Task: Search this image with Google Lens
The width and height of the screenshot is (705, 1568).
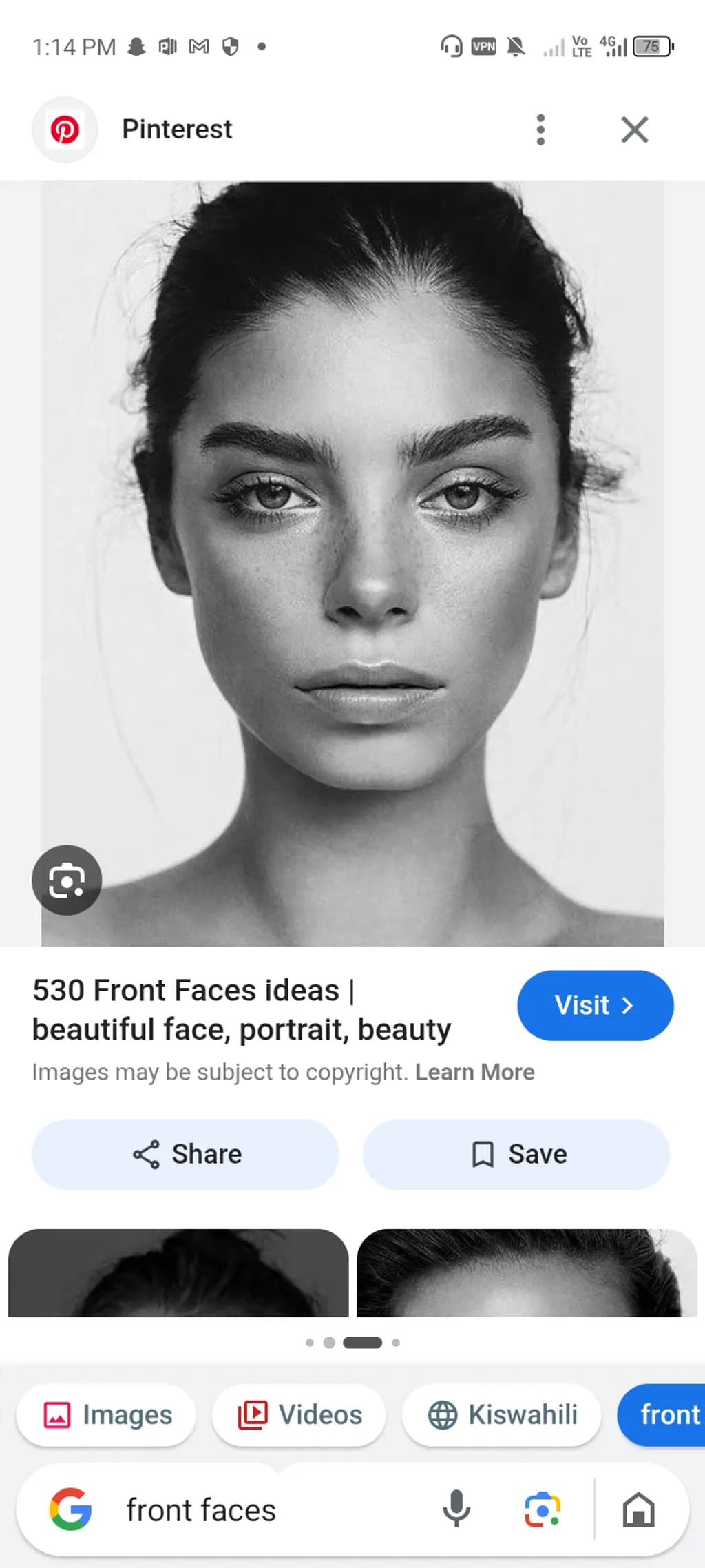Action: pos(67,880)
